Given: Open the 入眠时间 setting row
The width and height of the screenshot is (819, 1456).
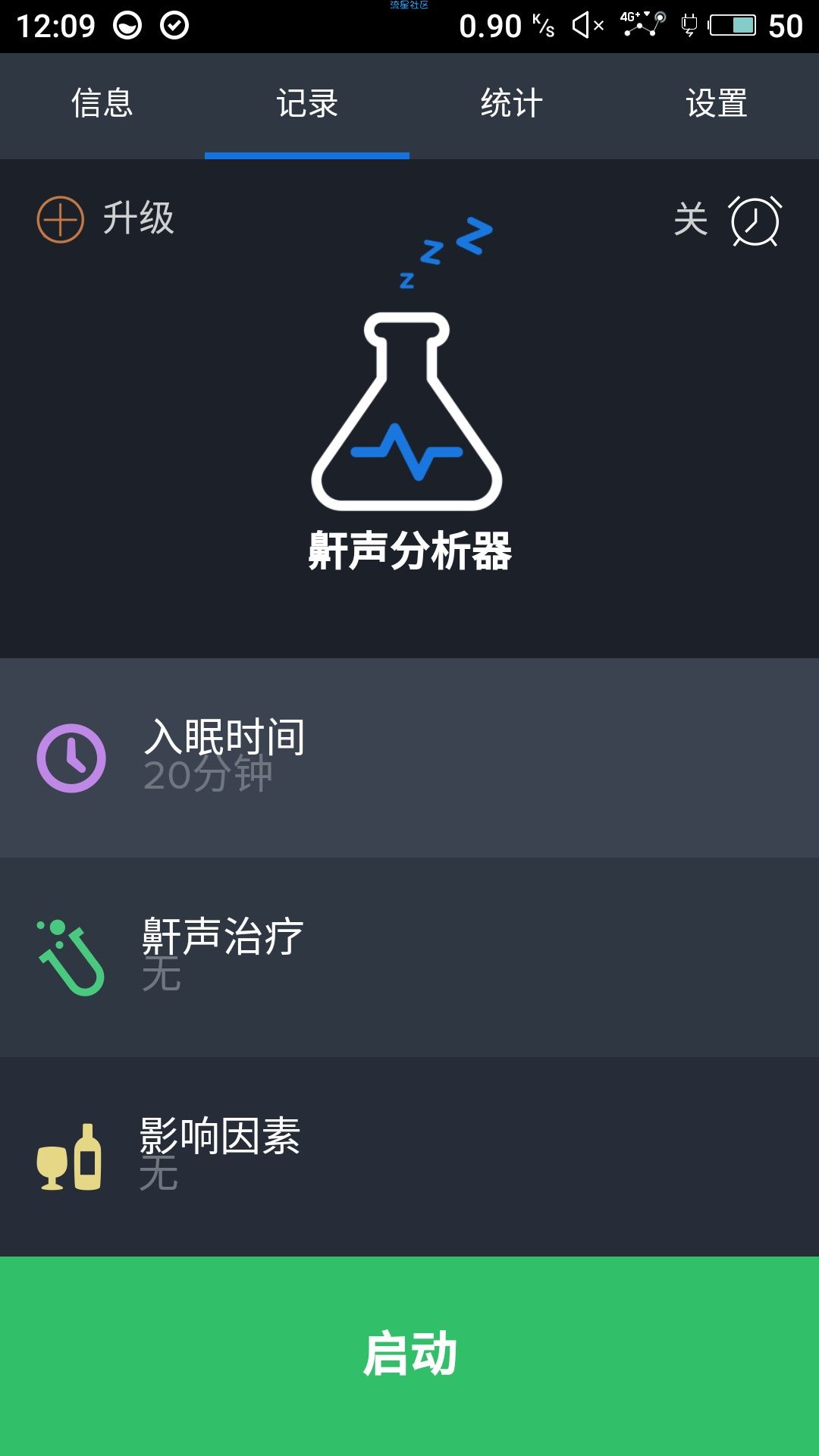Looking at the screenshot, I should point(409,758).
